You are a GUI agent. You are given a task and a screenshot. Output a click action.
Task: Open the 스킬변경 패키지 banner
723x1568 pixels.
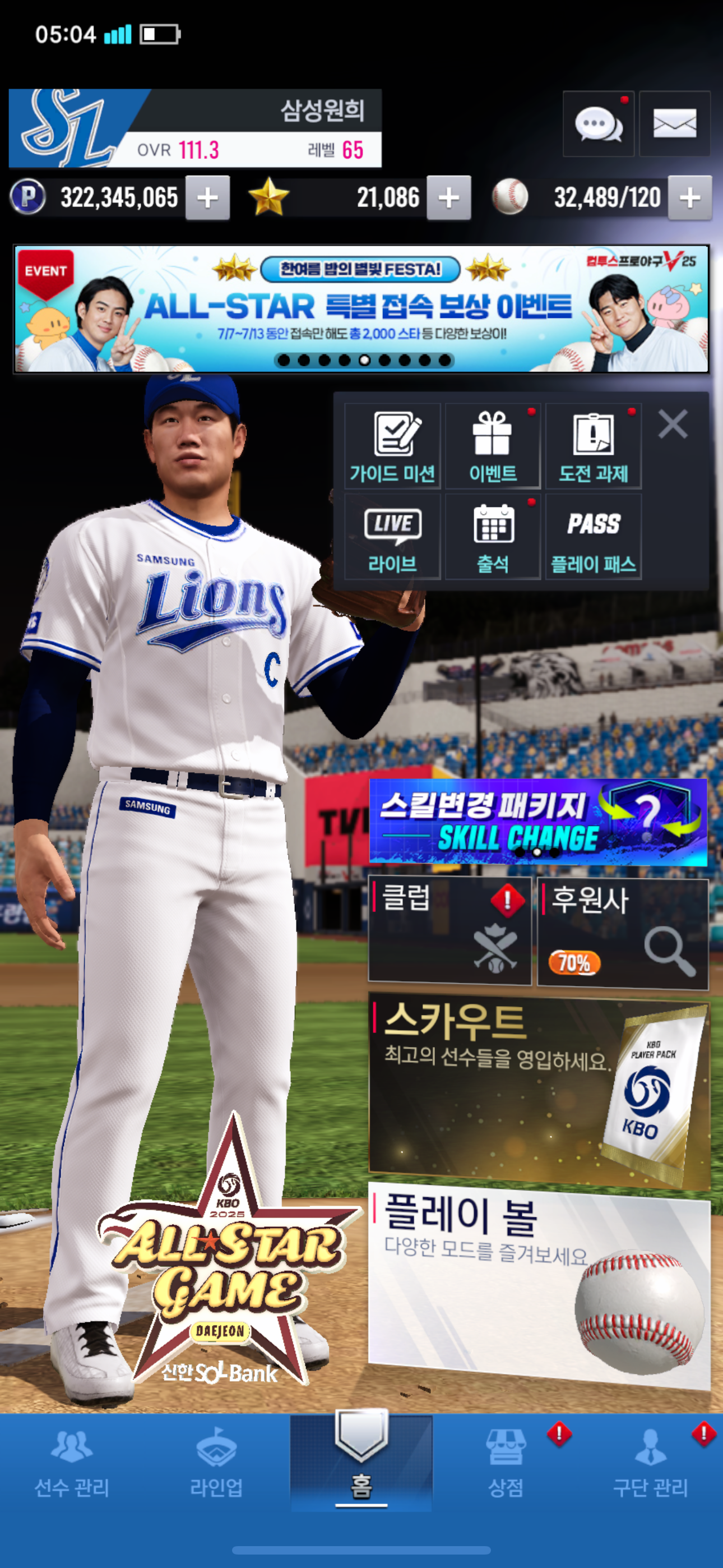click(x=538, y=820)
